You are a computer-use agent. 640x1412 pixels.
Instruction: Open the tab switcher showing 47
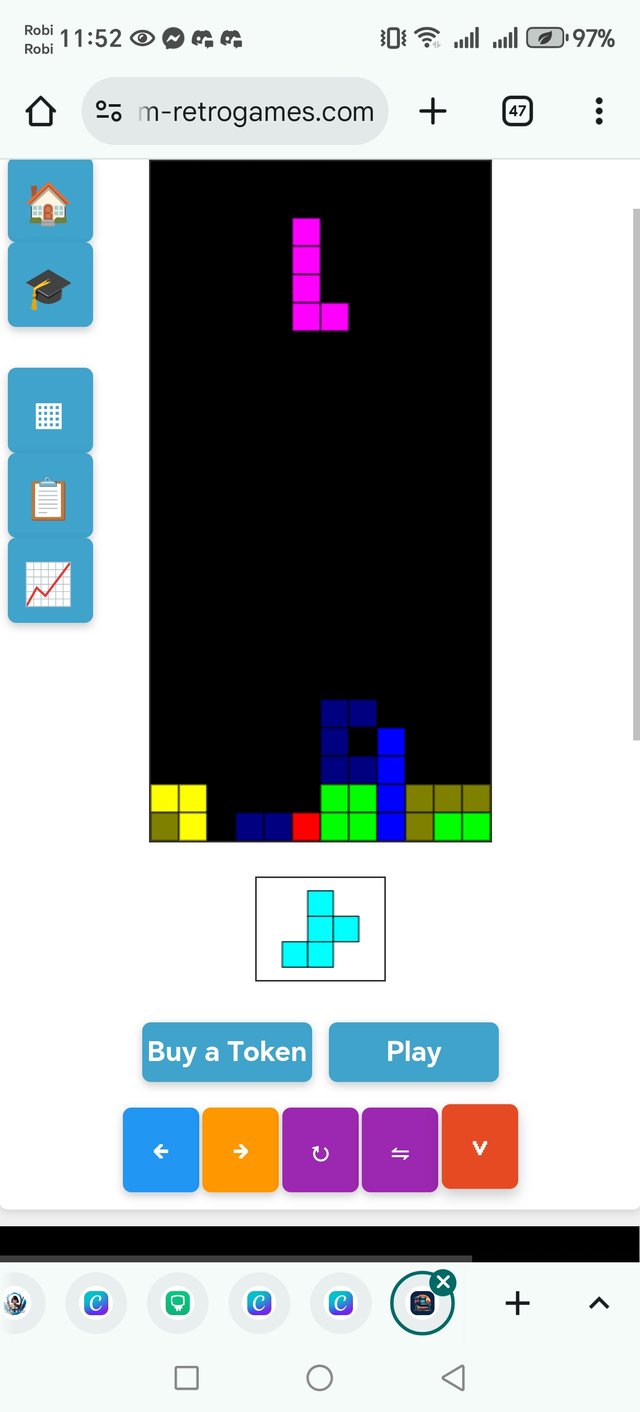click(517, 112)
